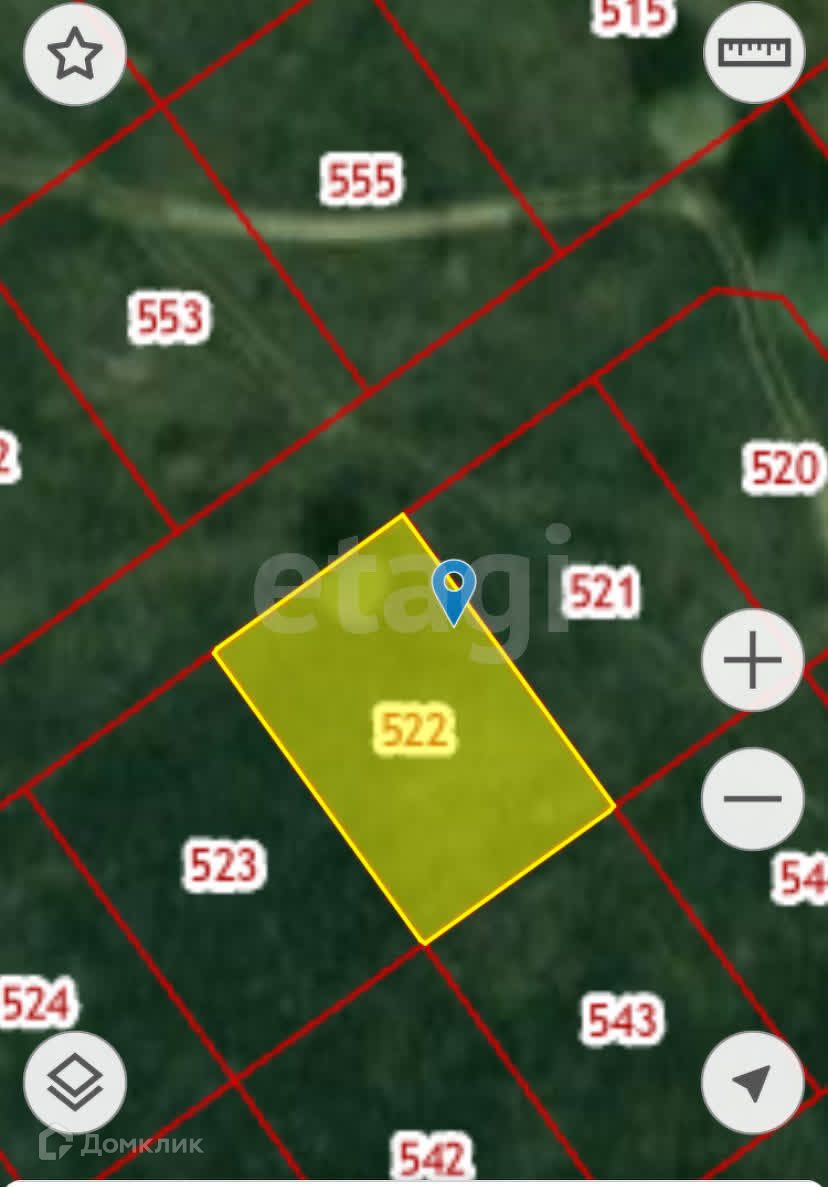
Task: Zoom out with the minus button
Action: (752, 798)
